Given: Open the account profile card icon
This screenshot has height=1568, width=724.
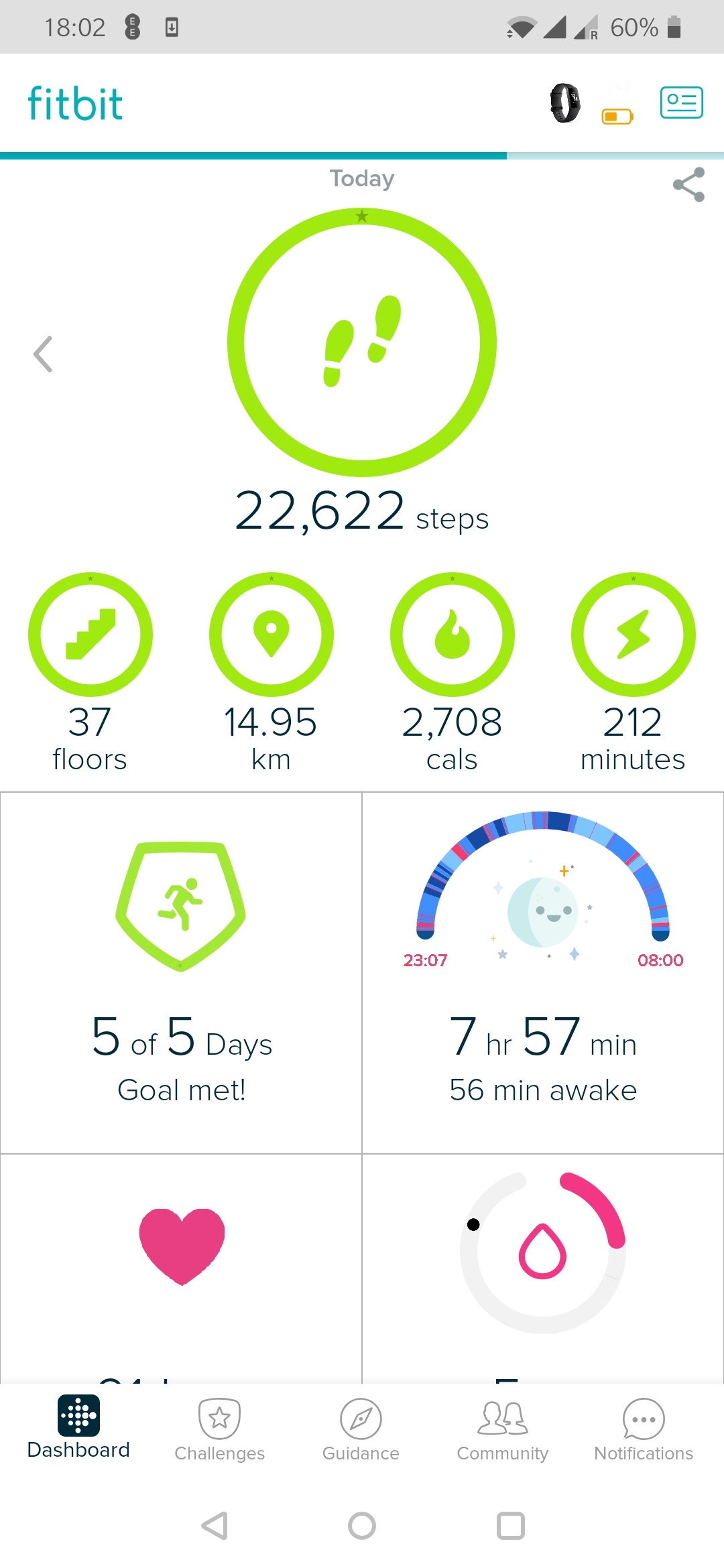Looking at the screenshot, I should 681,103.
